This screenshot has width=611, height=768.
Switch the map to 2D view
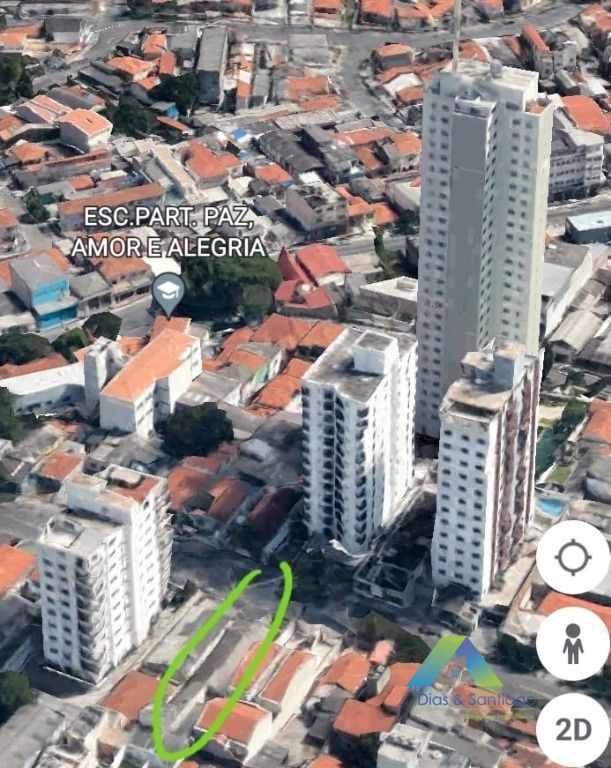573,730
